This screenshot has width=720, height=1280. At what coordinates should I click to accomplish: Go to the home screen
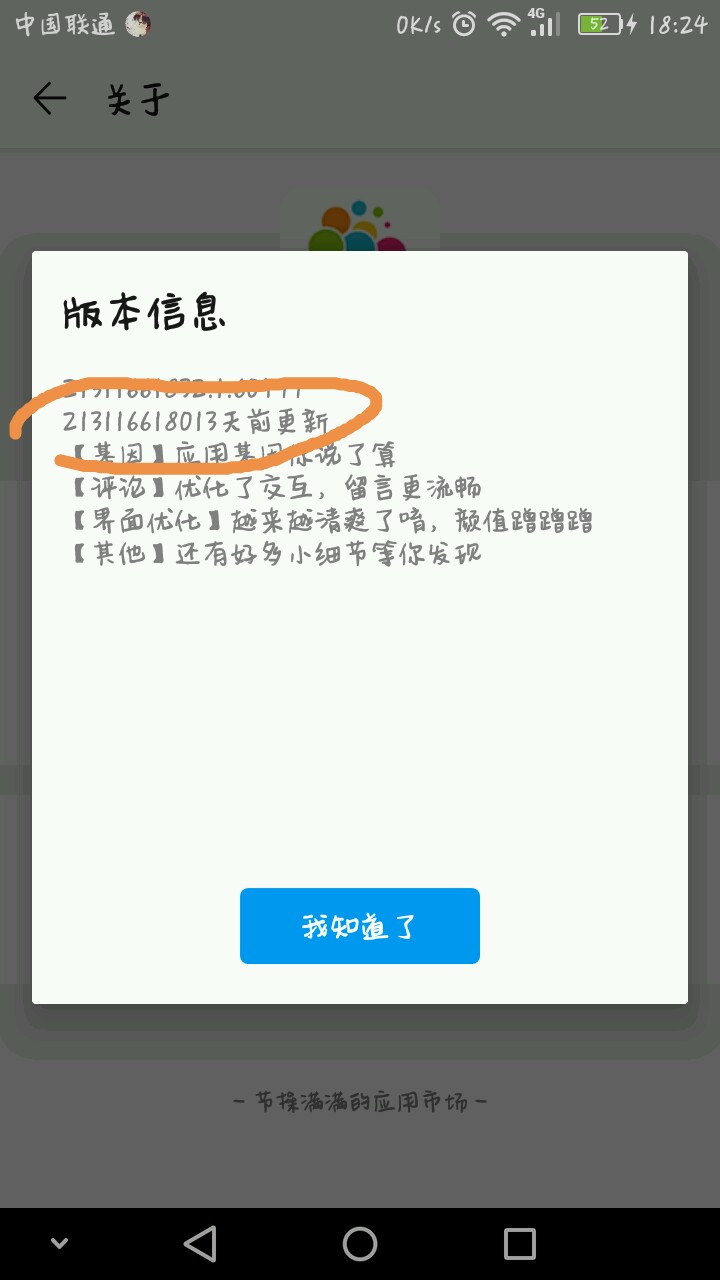(360, 1244)
